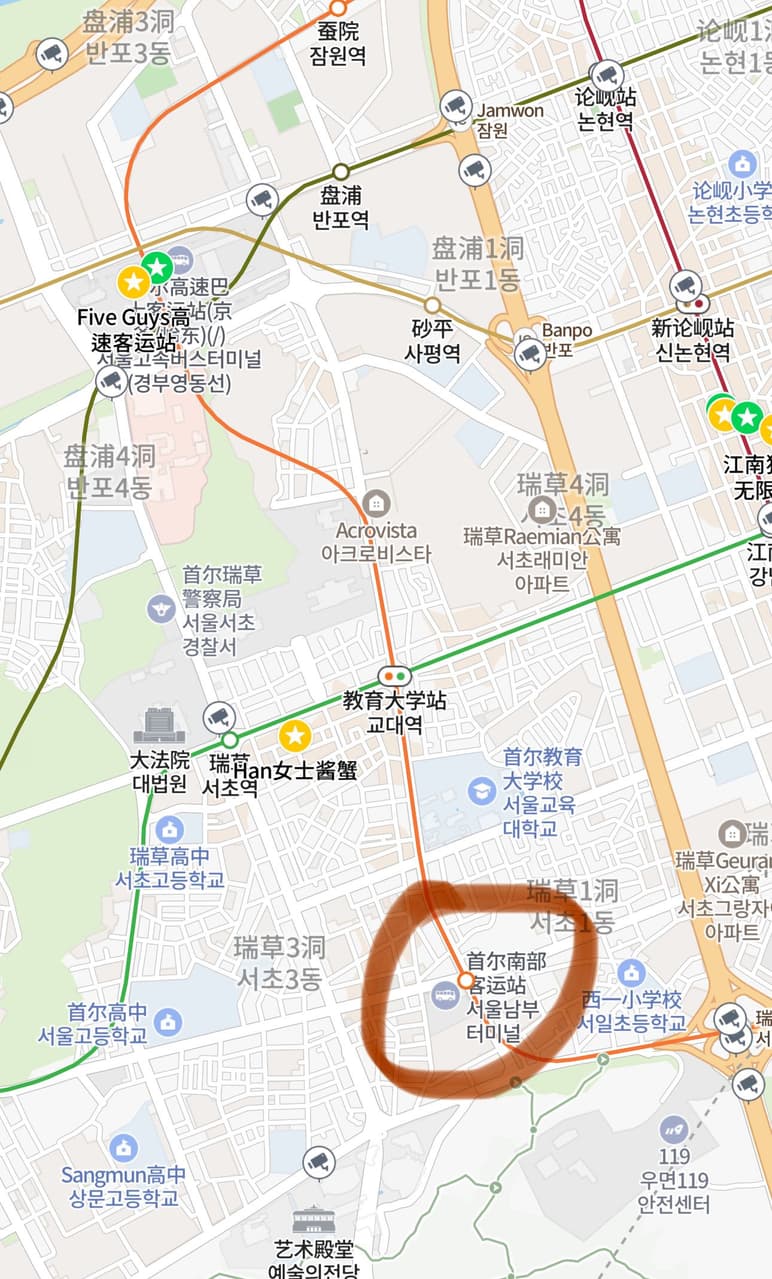Viewport: 772px width, 1279px height.
Task: Select the 砂平 (사평역) station marker
Action: tap(432, 305)
